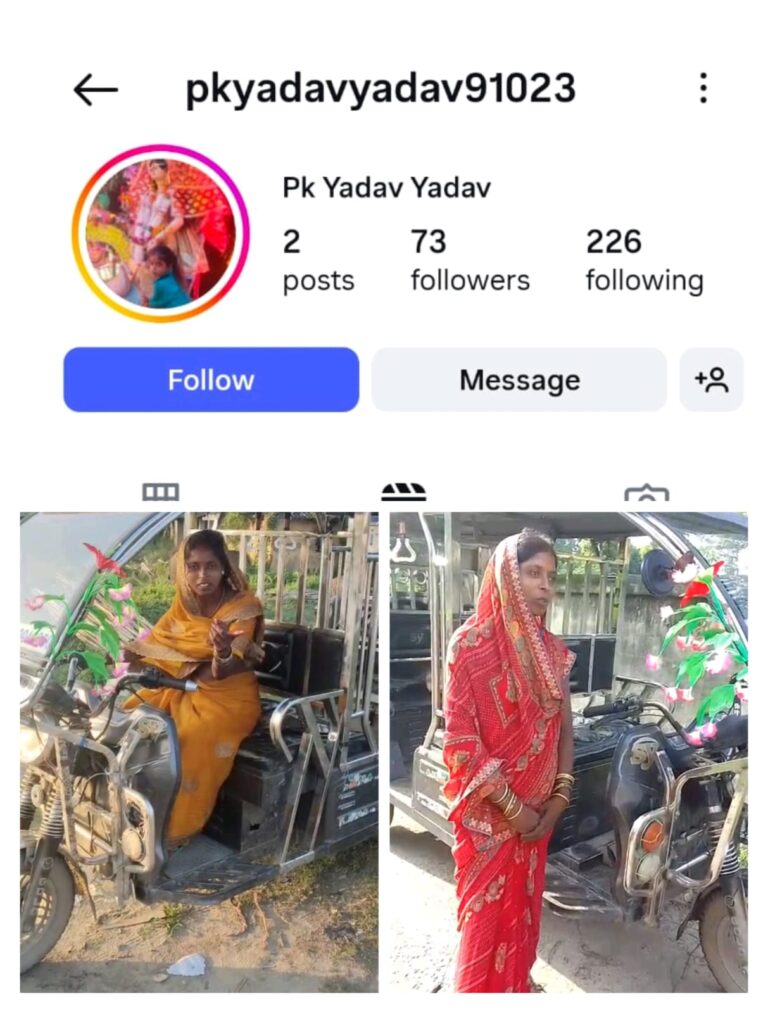Open the reel with the red saree

[x=568, y=752]
